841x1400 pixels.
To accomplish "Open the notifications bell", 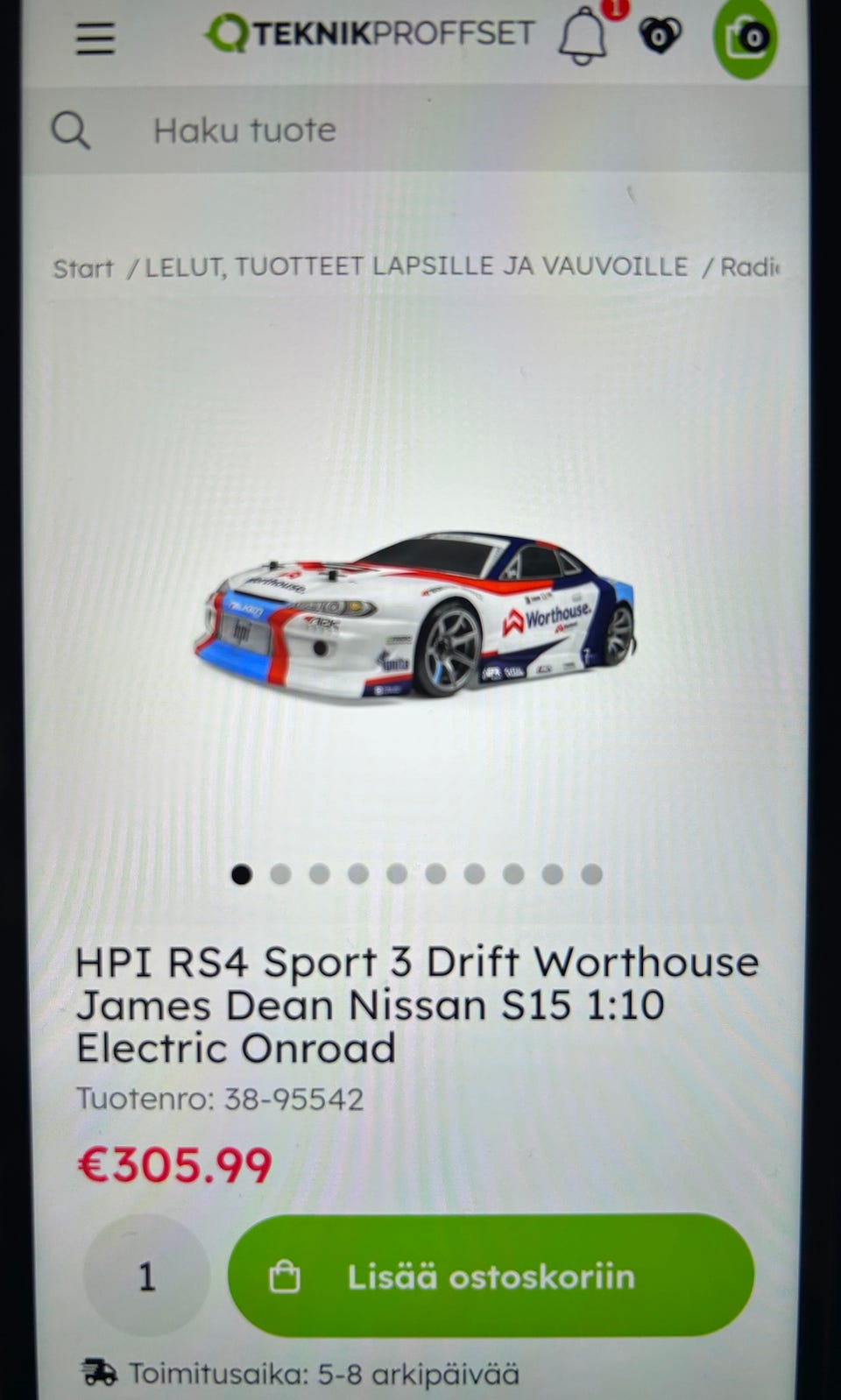I will click(x=583, y=37).
